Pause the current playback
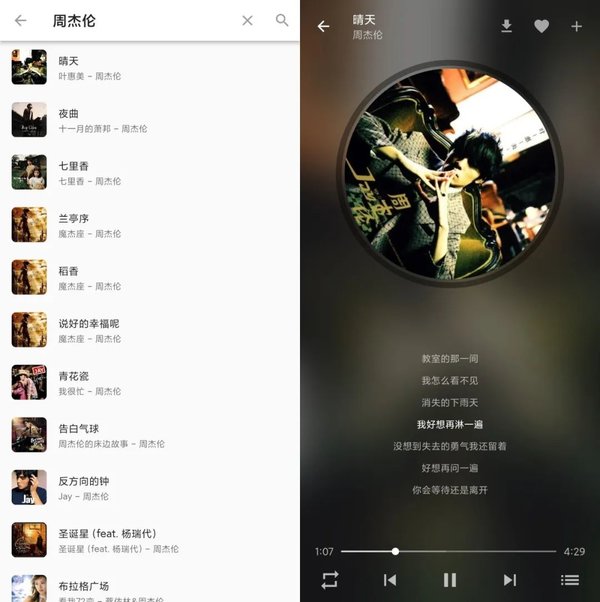The image size is (600, 602). 450,579
